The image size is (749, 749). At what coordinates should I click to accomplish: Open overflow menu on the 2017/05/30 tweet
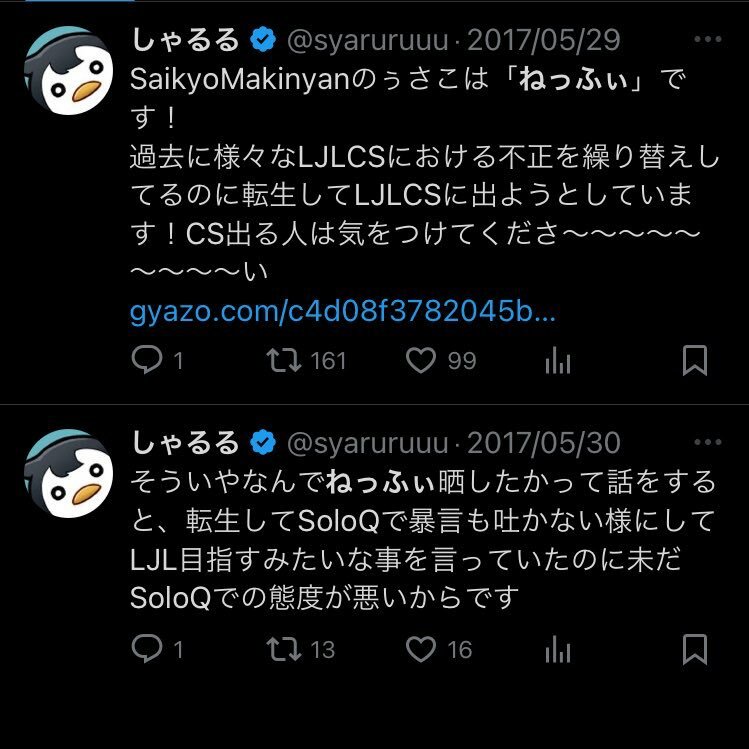click(707, 442)
